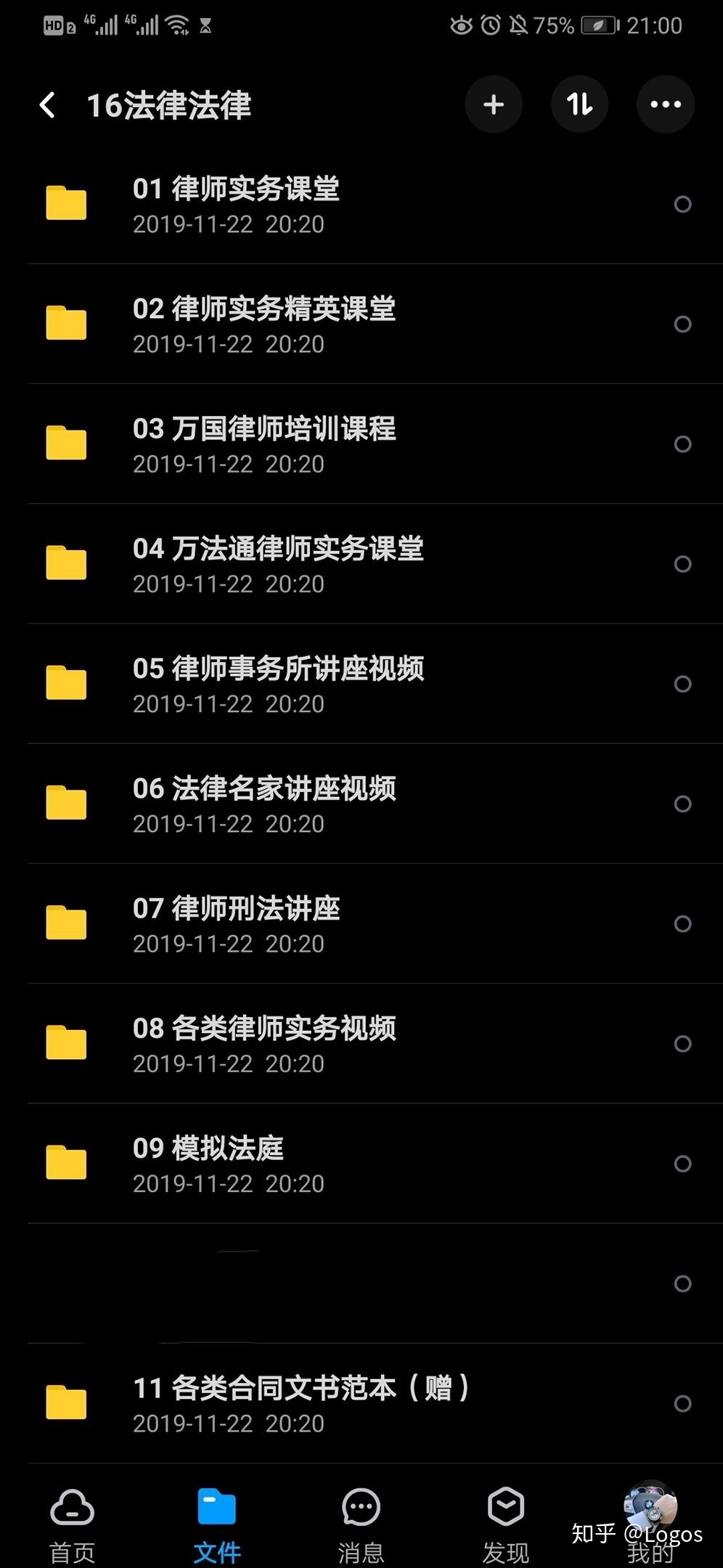
Task: Select the circle for 01 律师实务课堂
Action: tap(682, 204)
